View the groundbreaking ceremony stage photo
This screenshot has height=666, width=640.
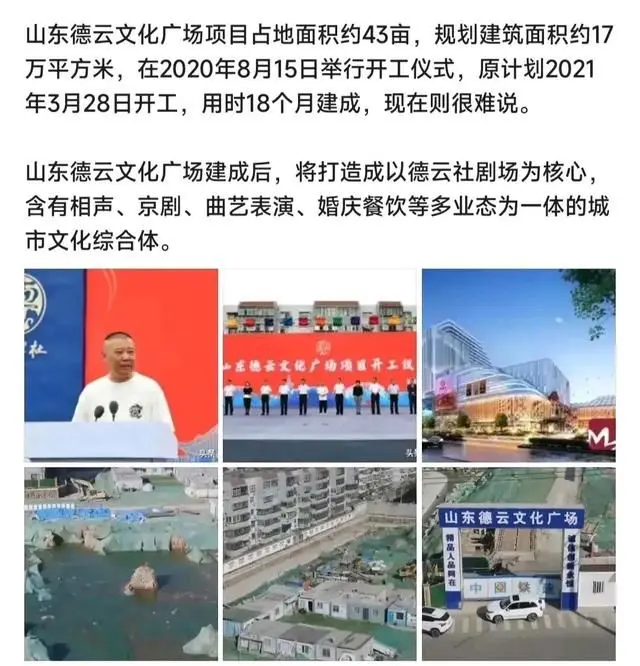319,365
